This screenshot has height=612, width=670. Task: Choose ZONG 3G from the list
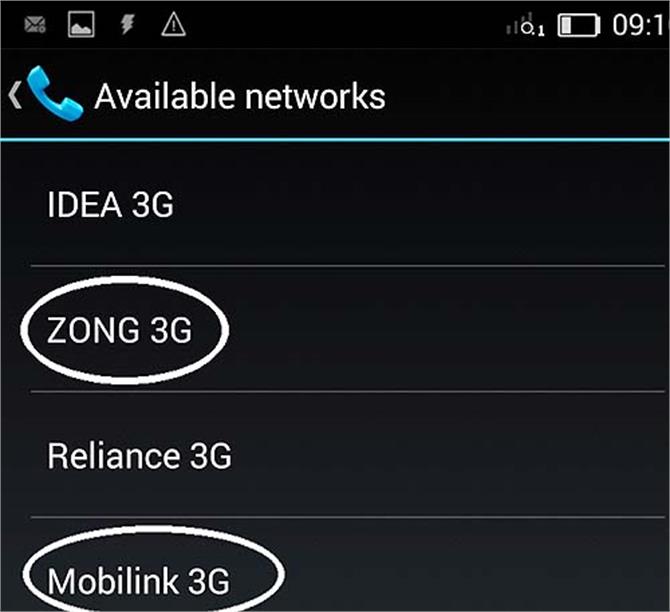(119, 331)
